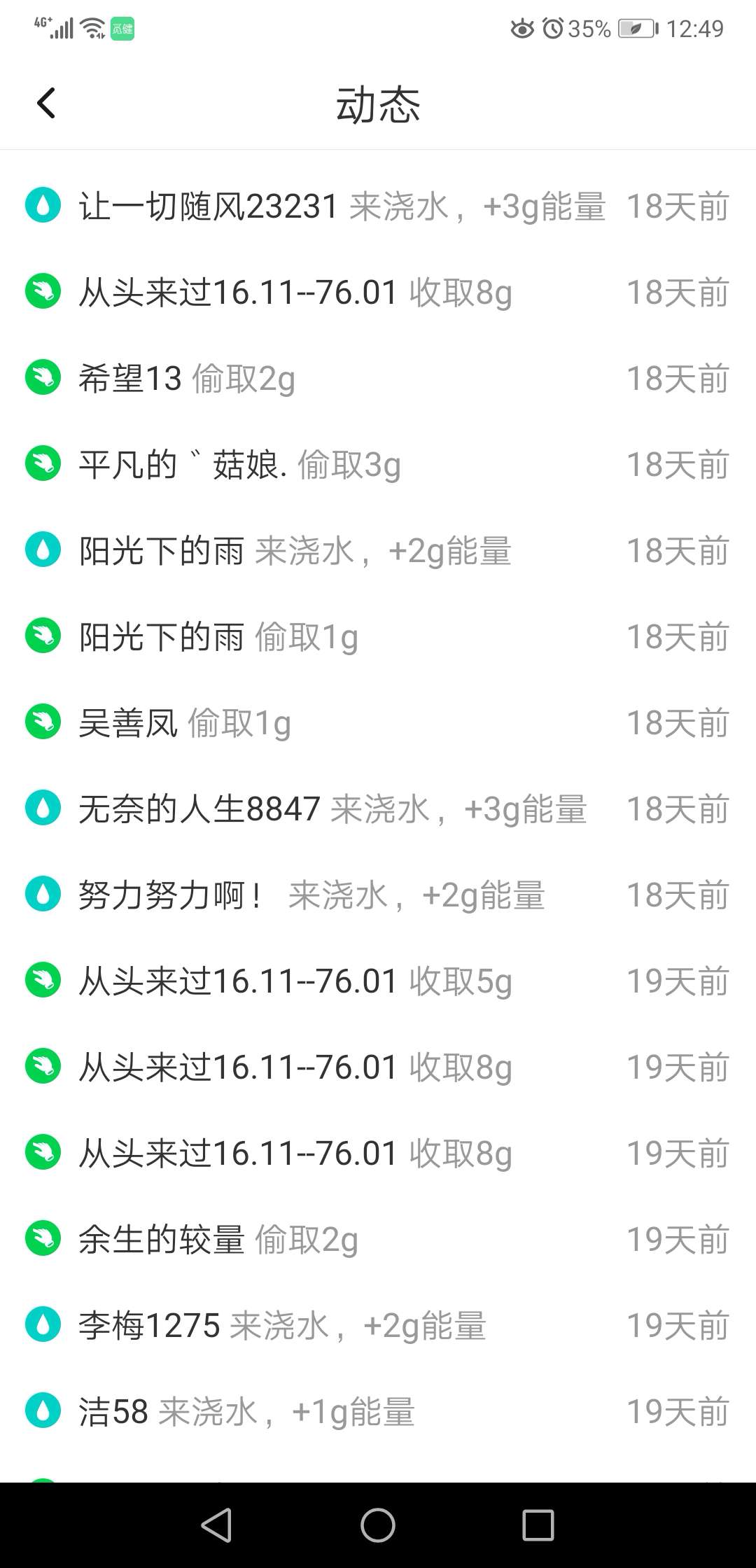Image resolution: width=756 pixels, height=1568 pixels.
Task: Tap the water drop icon beside 阳光下的雨
Action: [42, 550]
